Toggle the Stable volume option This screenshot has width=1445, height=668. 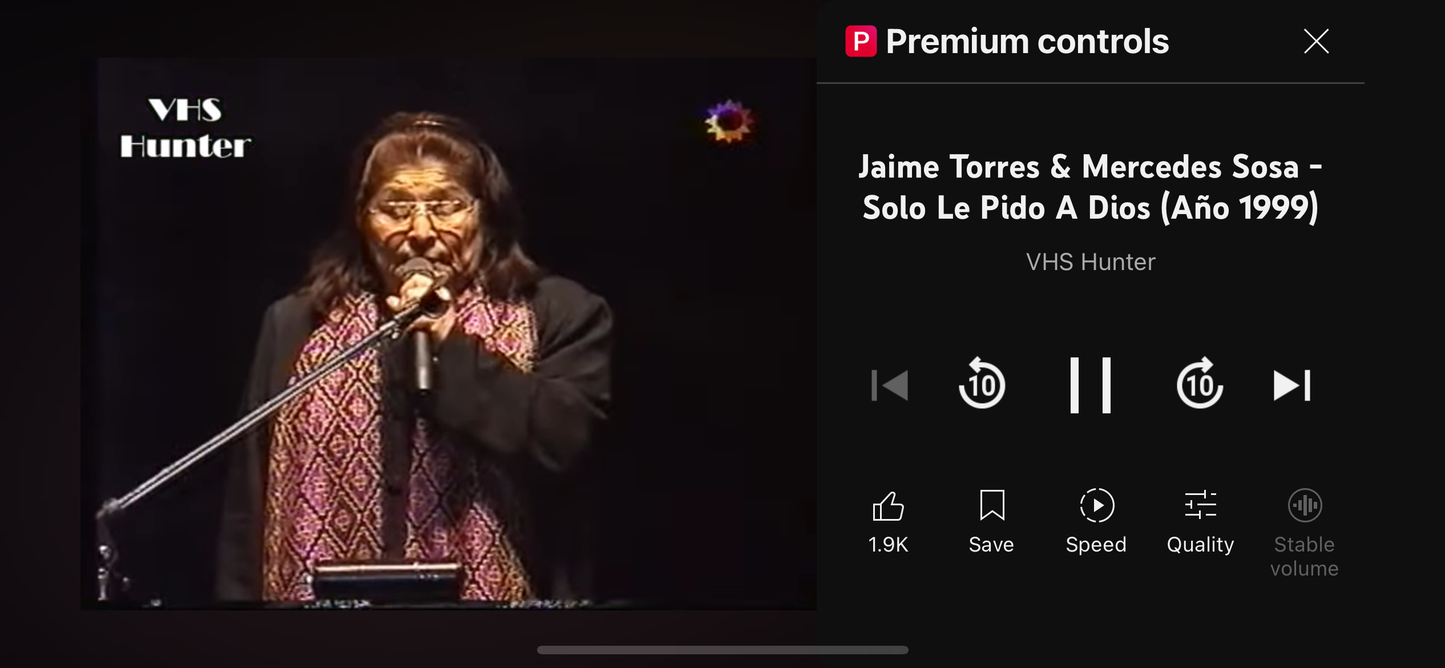click(1304, 530)
